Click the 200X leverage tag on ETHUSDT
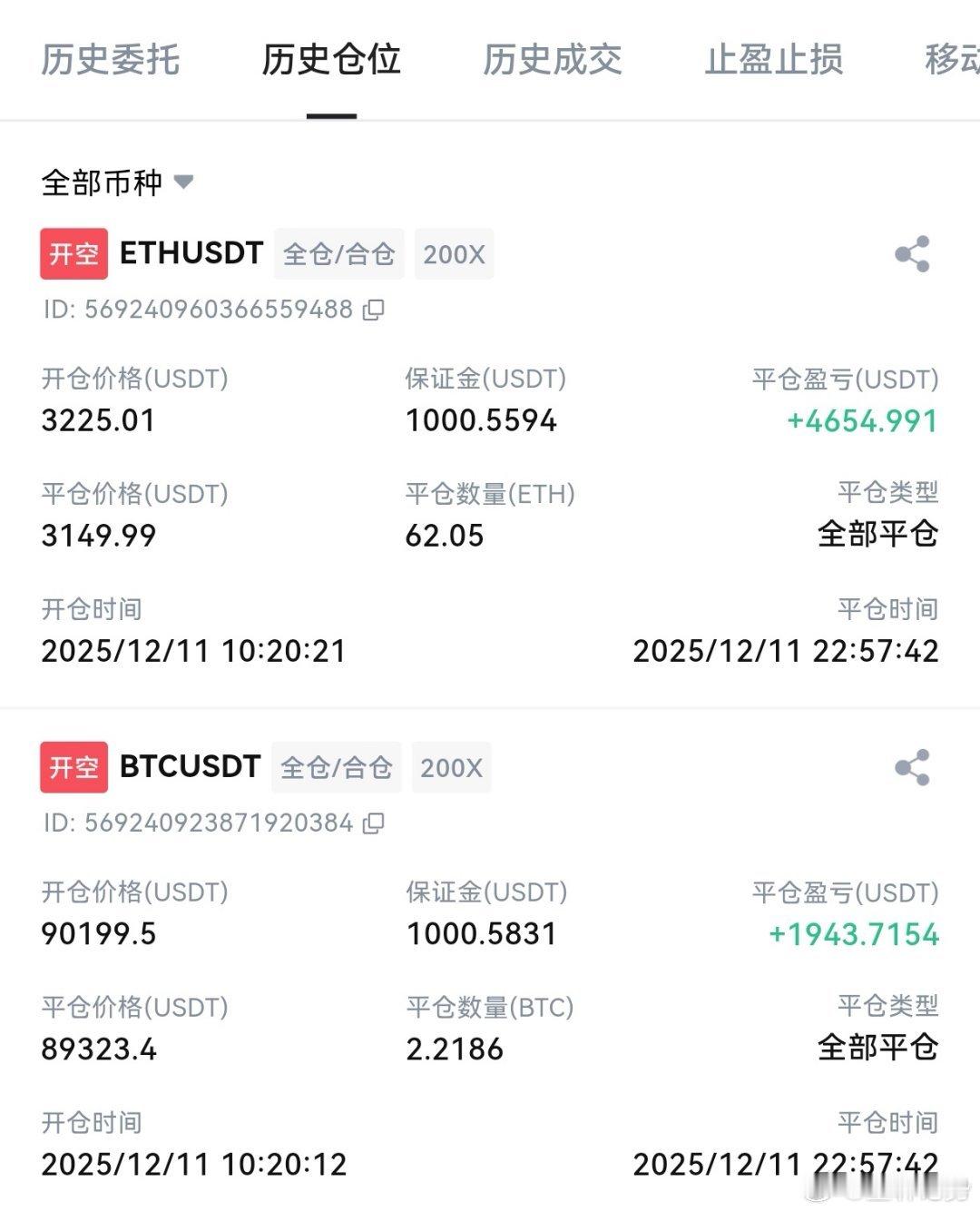The width and height of the screenshot is (980, 1212). tap(454, 254)
